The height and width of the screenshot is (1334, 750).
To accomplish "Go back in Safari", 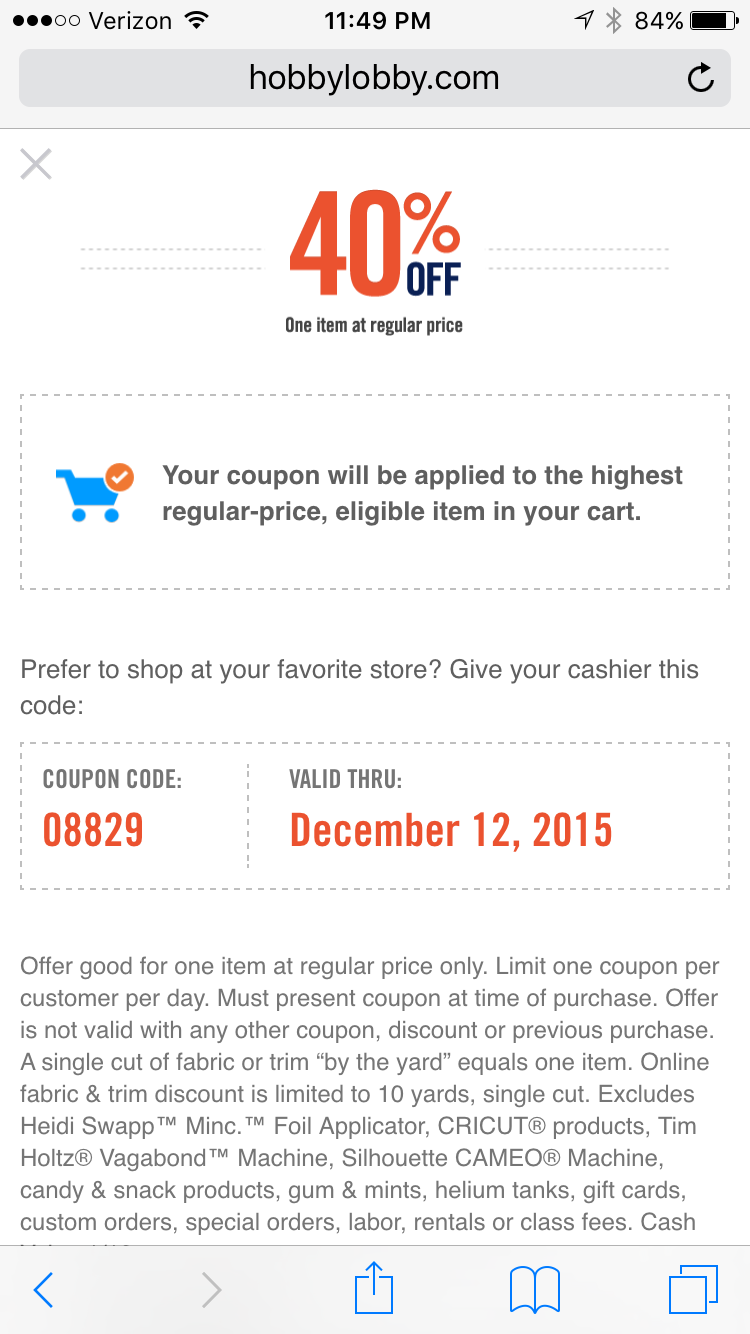I will point(43,1290).
